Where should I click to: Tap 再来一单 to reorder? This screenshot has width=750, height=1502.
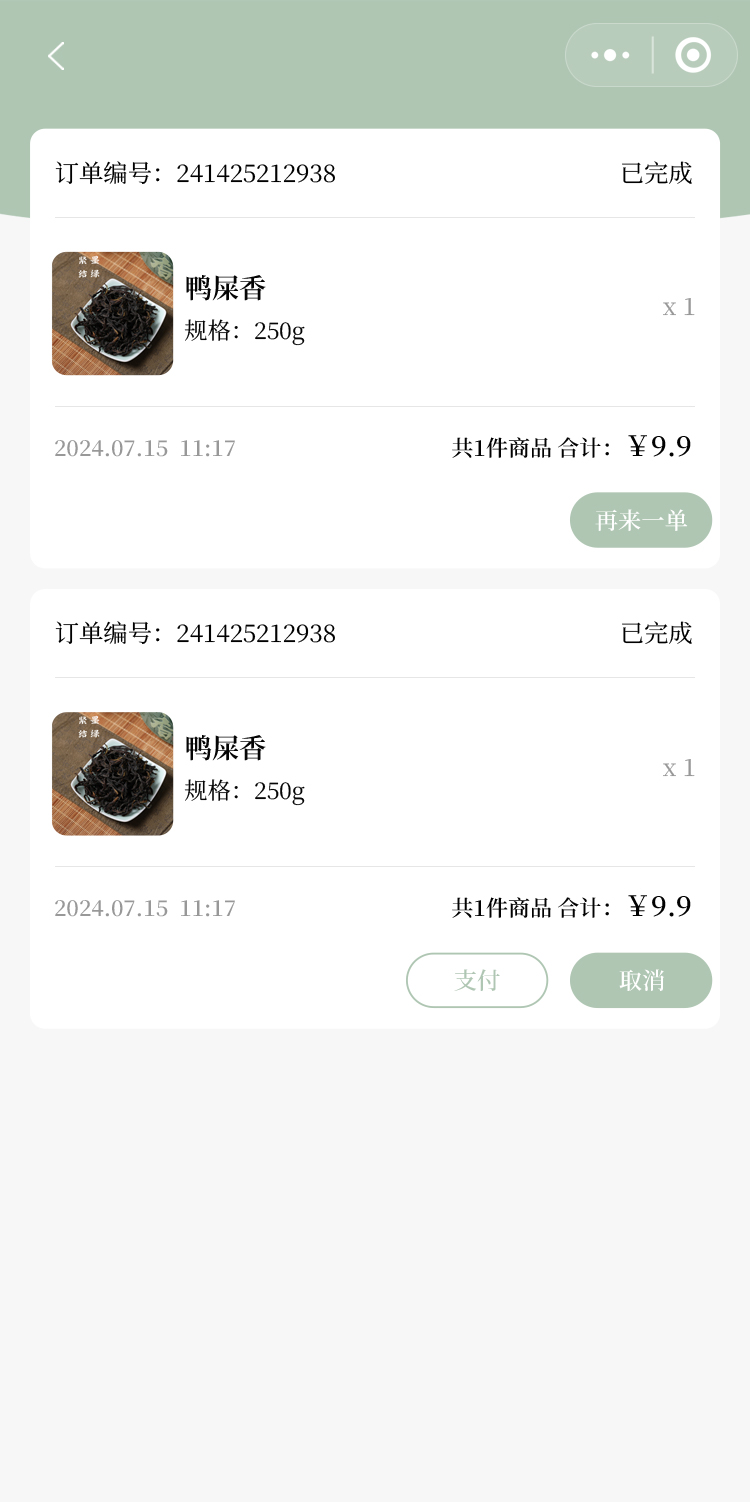641,520
